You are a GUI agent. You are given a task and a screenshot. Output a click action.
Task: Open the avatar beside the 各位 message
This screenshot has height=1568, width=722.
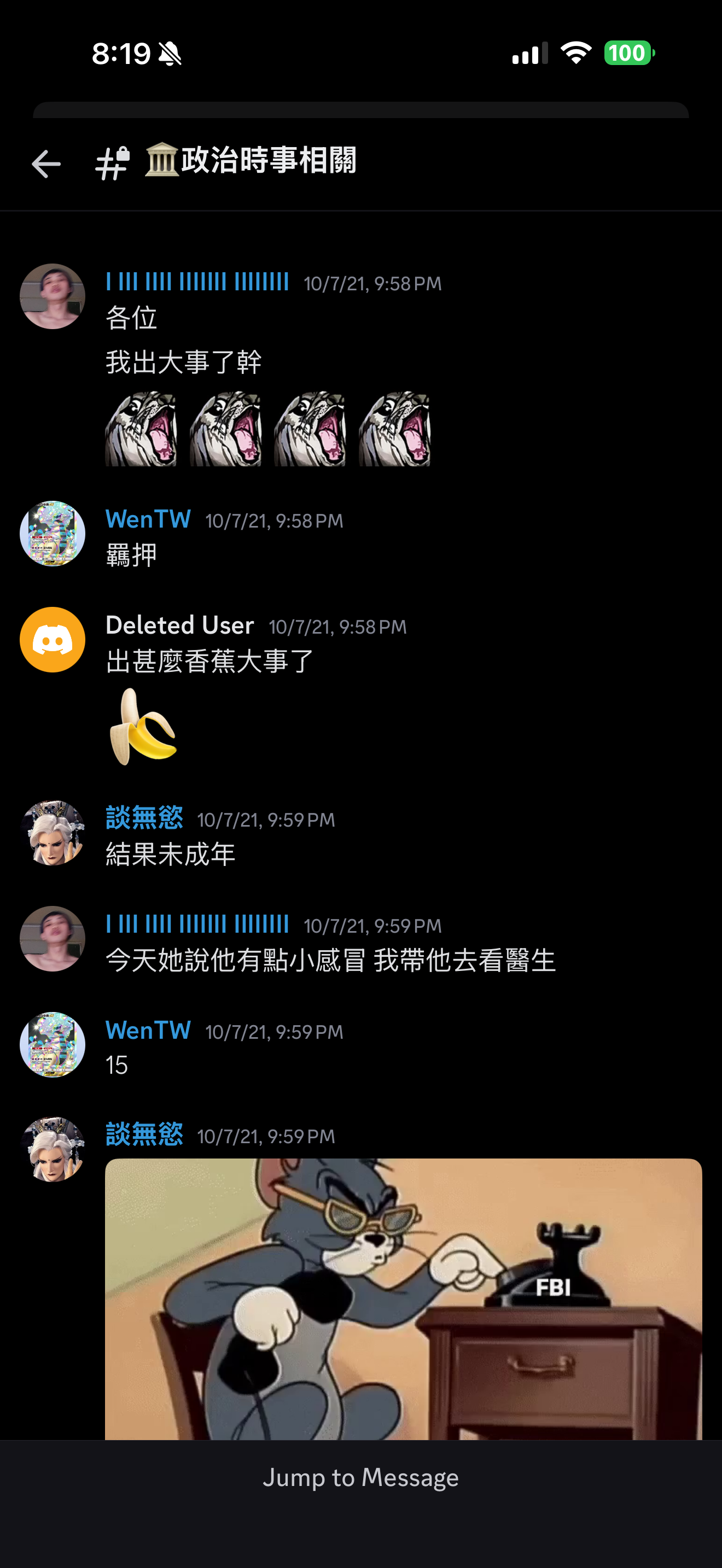tap(53, 296)
